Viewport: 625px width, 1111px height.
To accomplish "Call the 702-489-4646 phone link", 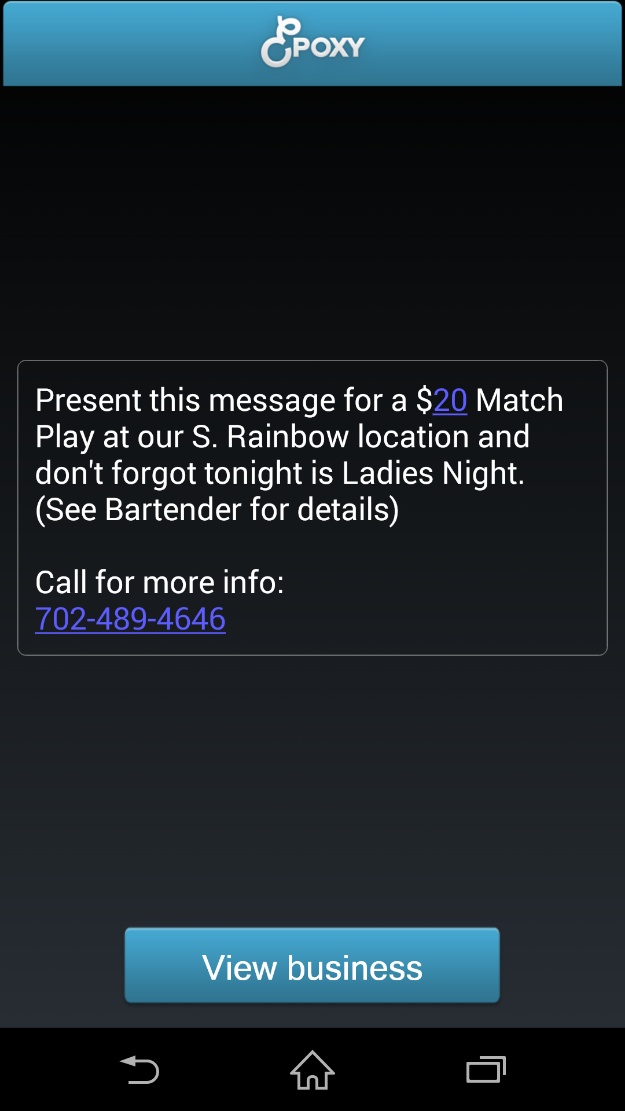I will [130, 619].
